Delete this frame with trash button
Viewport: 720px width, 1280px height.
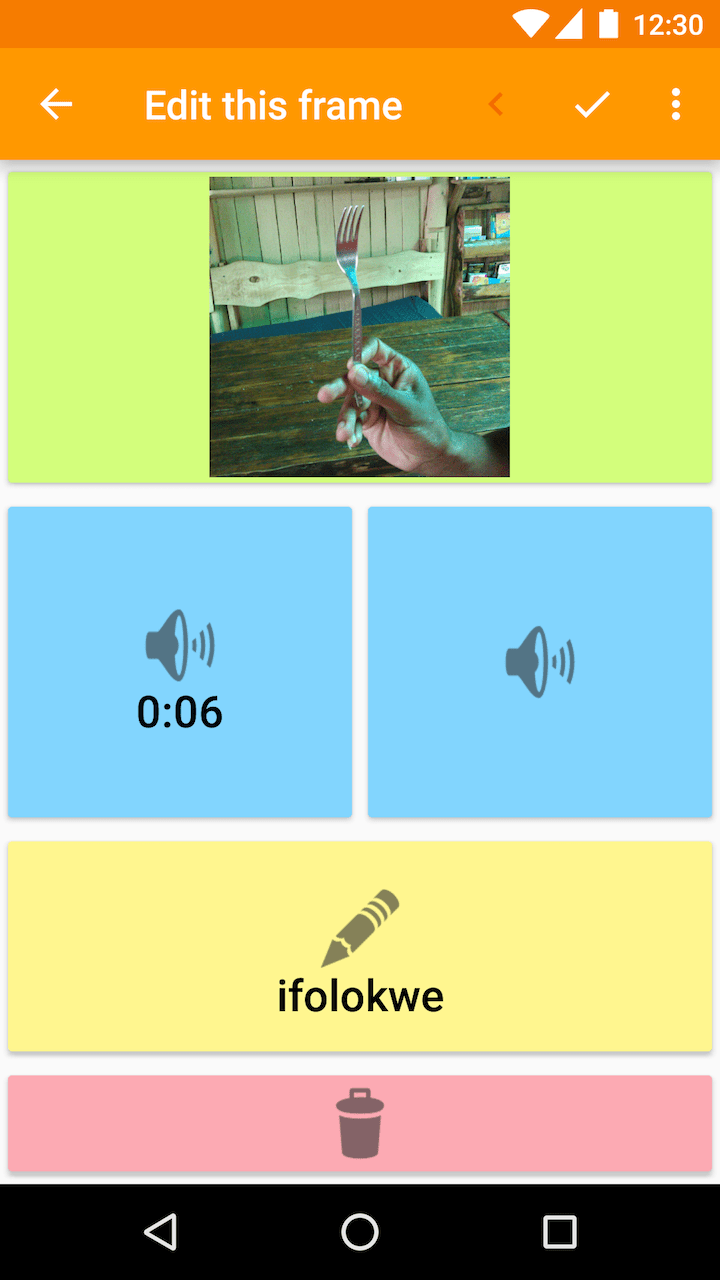360,1123
